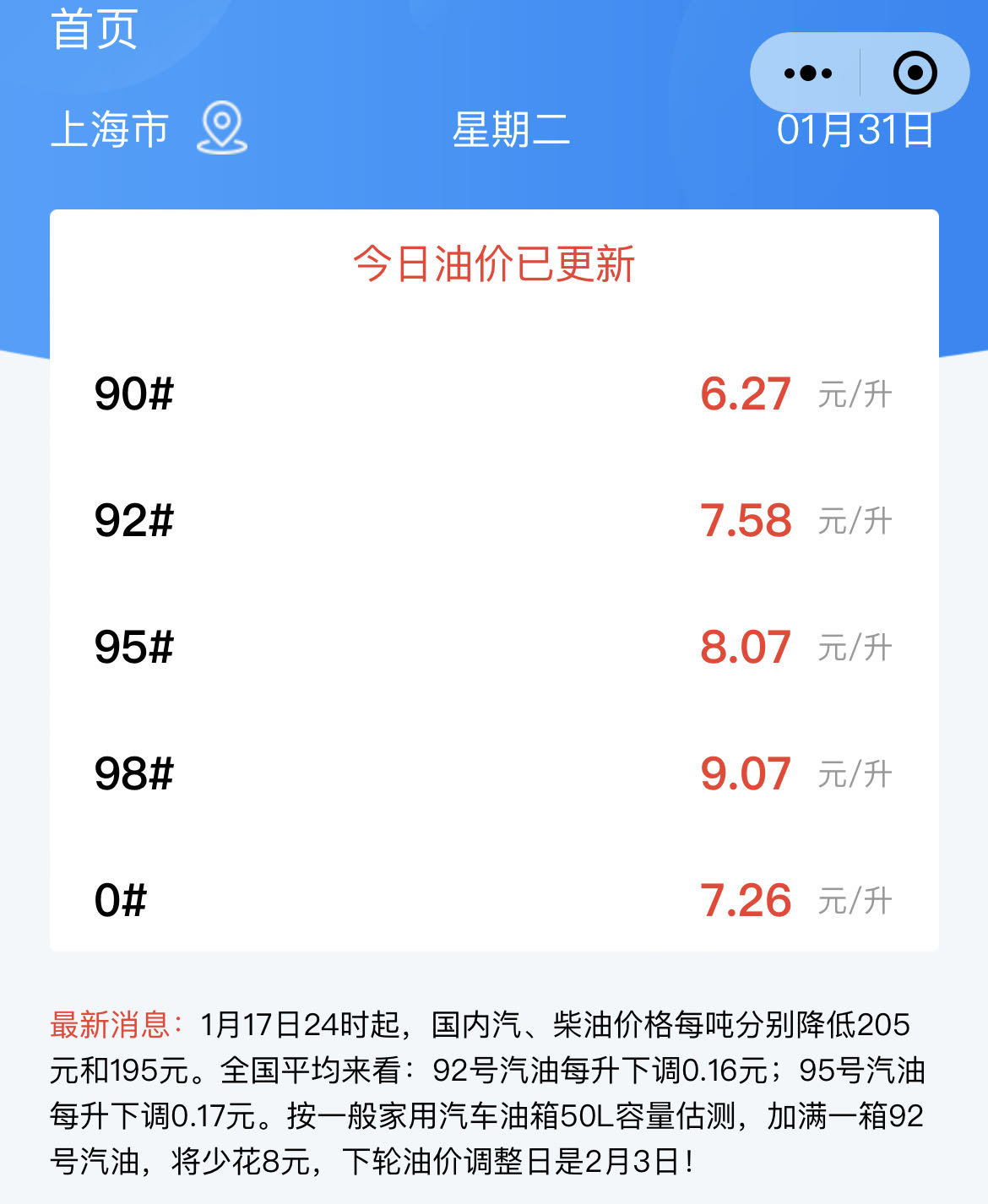Tap the 6.27 price for 90# fuel
The width and height of the screenshot is (988, 1204).
(746, 394)
